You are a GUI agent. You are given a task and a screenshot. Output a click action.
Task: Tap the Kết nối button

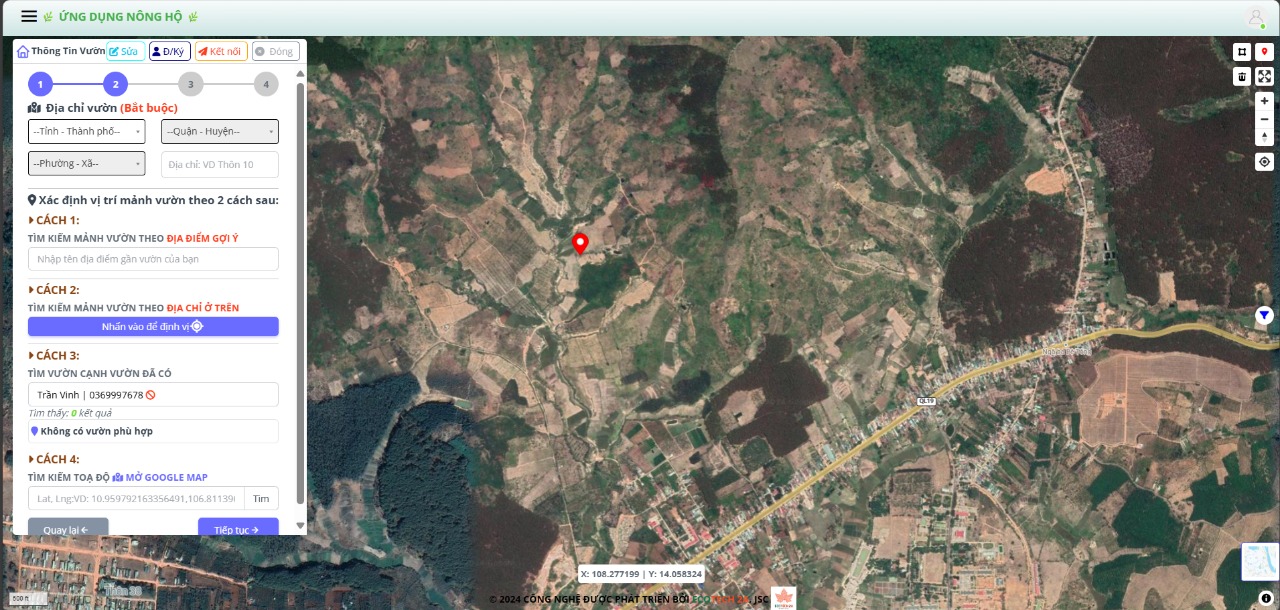[x=221, y=51]
